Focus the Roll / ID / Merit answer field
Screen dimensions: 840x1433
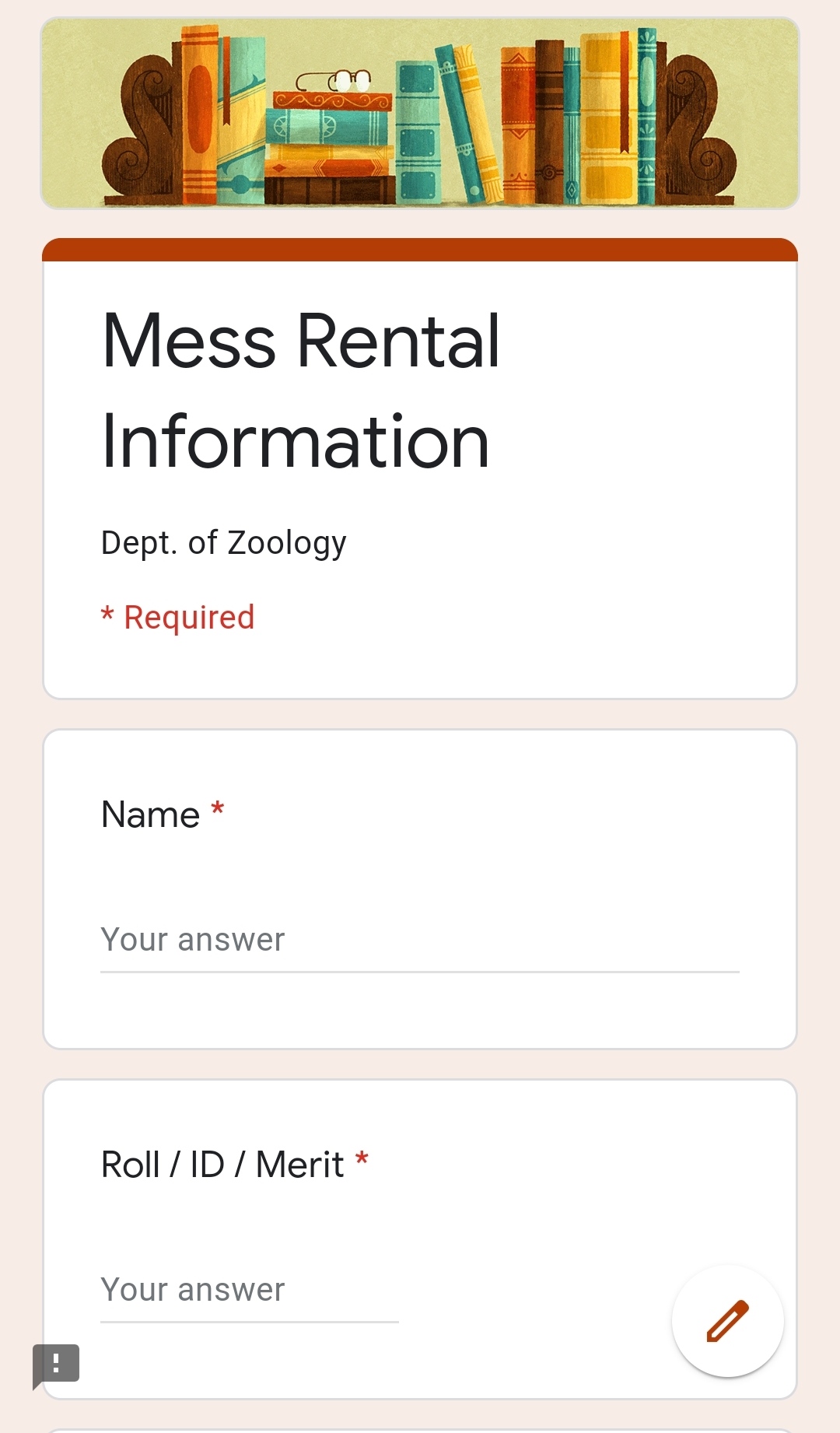249,1291
